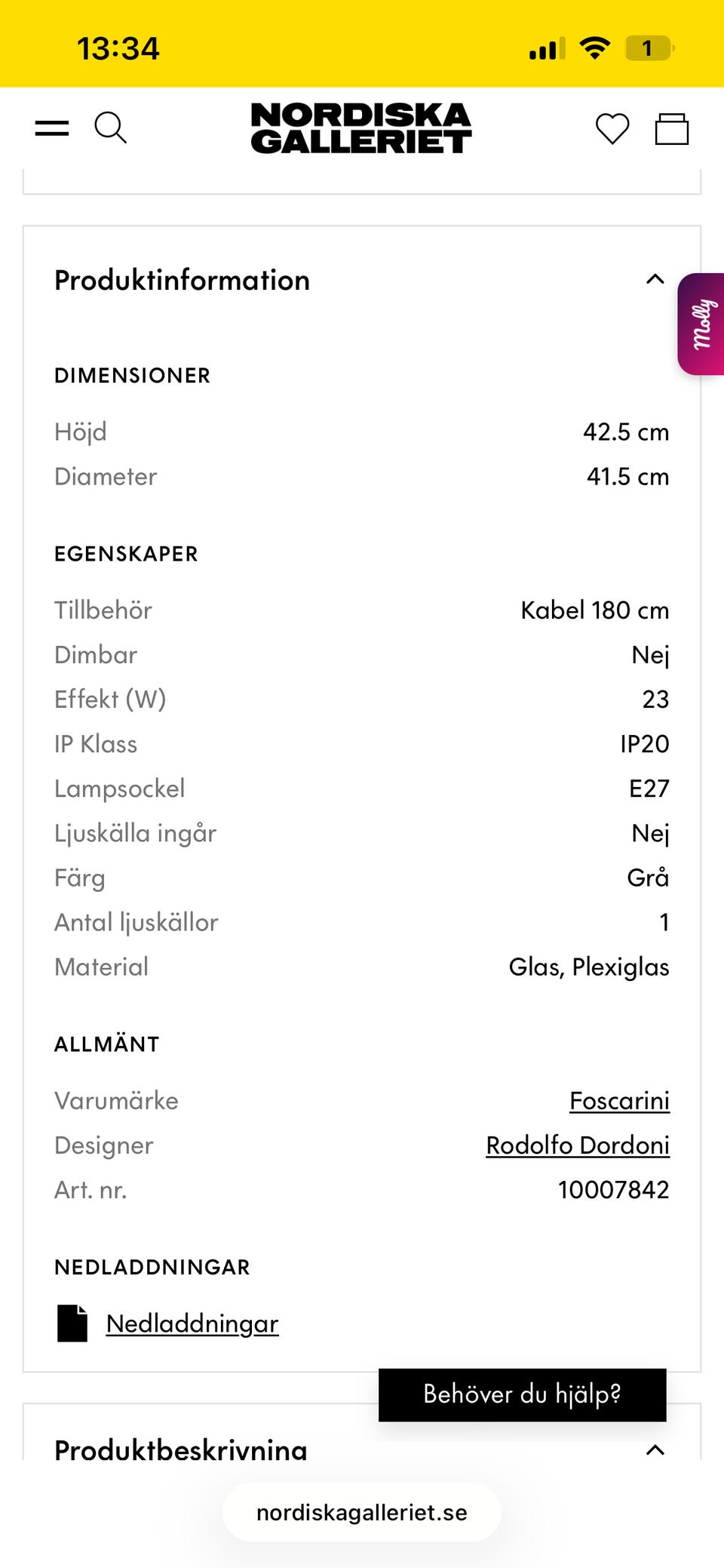The width and height of the screenshot is (724, 1568).
Task: View designer Rodolfo Dordoni
Action: pyautogui.click(x=578, y=1145)
